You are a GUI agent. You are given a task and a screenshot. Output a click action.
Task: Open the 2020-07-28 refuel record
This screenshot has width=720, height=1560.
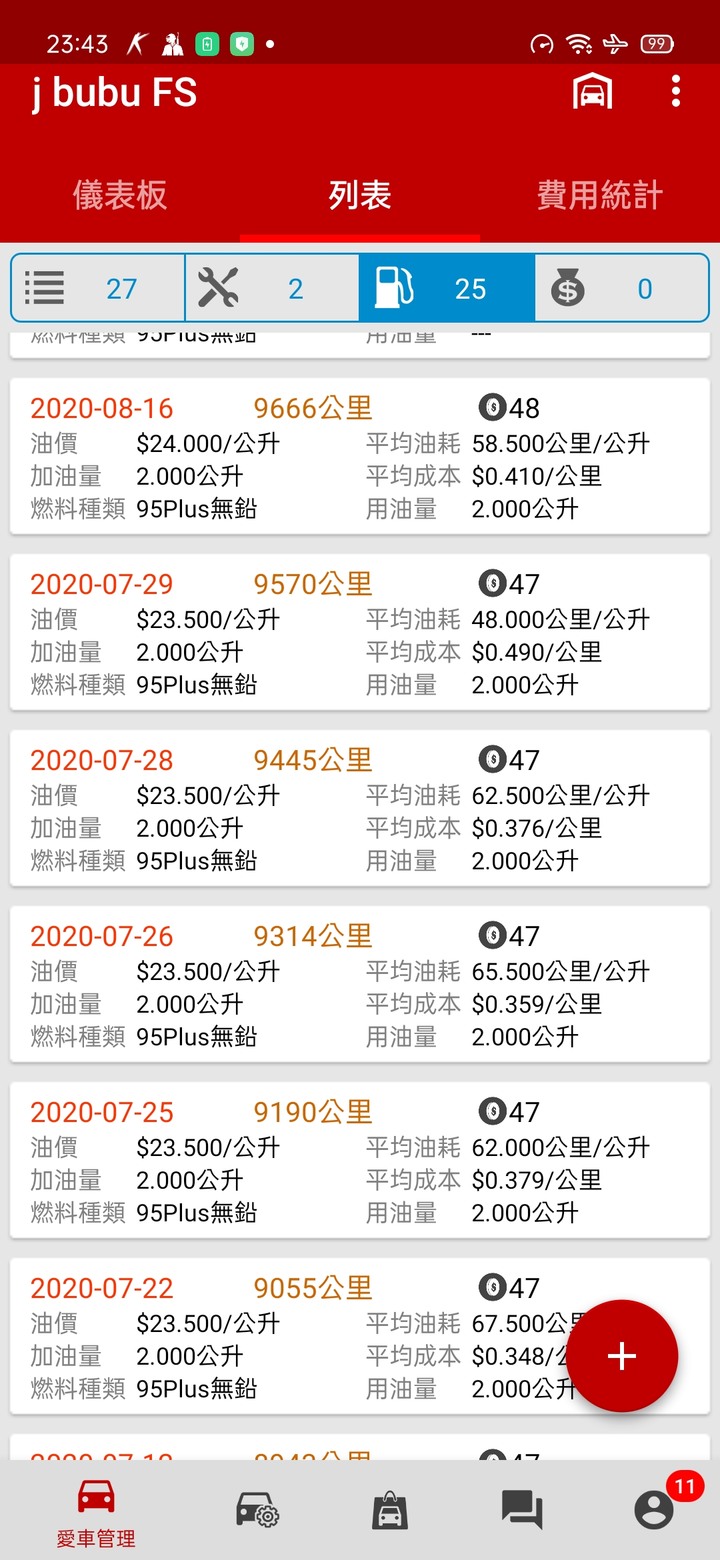360,809
